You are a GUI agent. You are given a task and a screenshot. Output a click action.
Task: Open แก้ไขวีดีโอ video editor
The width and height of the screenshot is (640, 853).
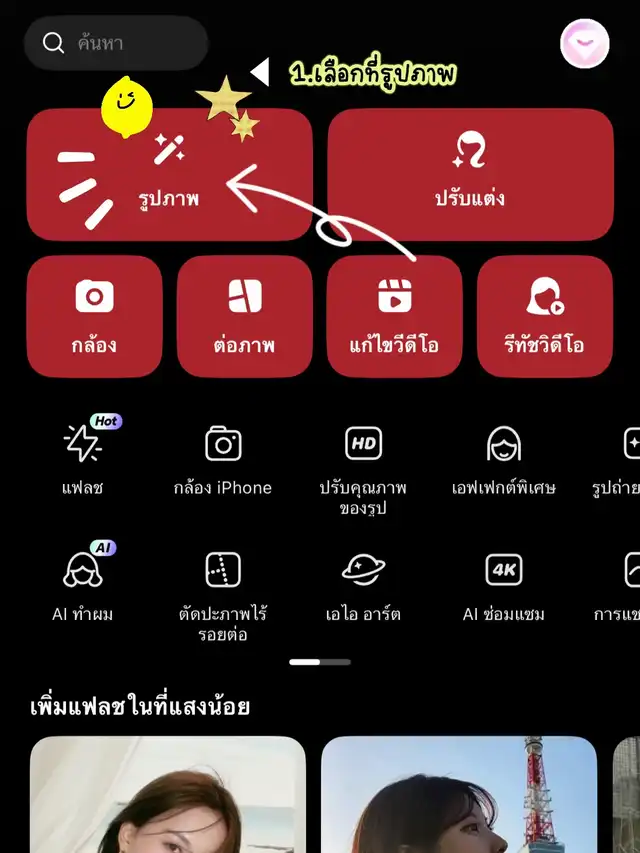click(x=394, y=316)
